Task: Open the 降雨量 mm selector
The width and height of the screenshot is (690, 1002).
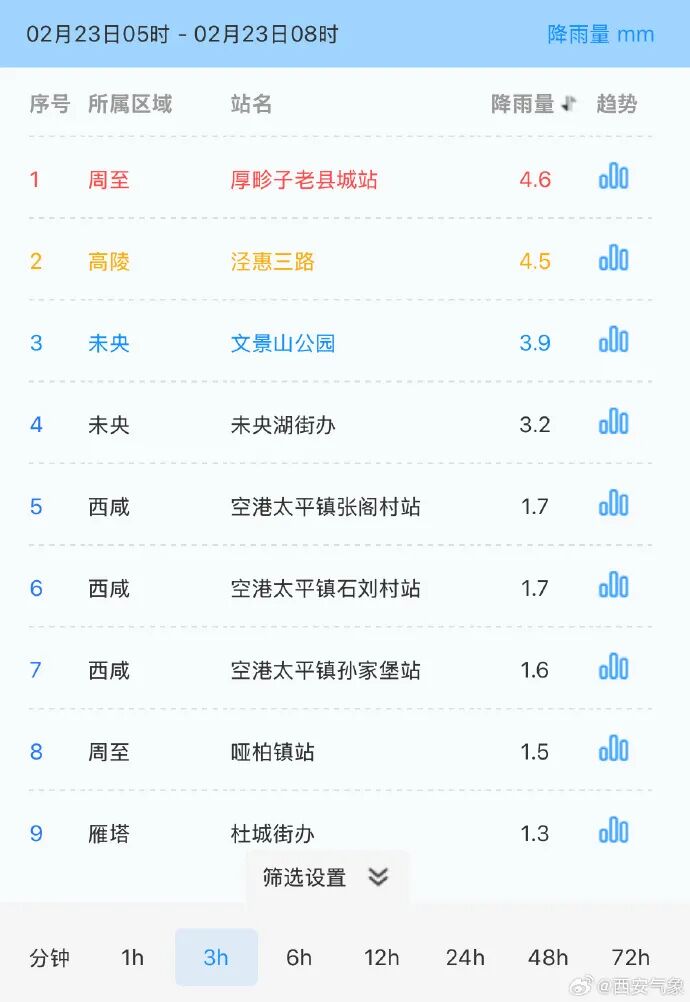Action: coord(600,34)
